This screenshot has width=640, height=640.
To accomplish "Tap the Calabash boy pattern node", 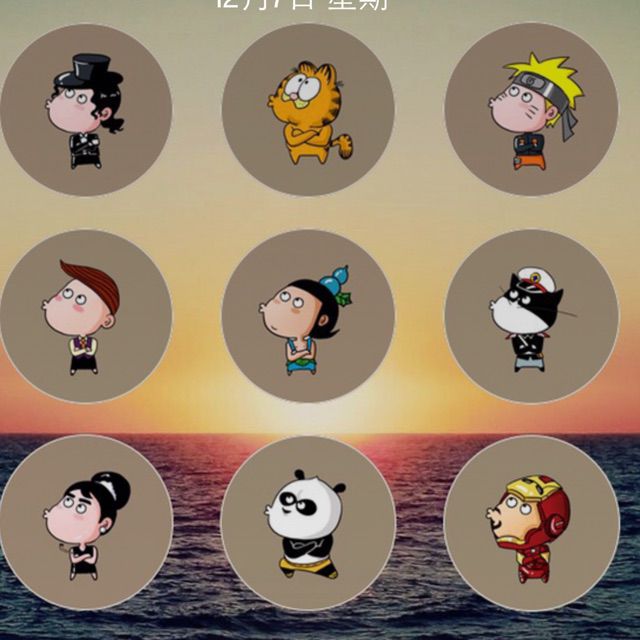I will (x=308, y=317).
